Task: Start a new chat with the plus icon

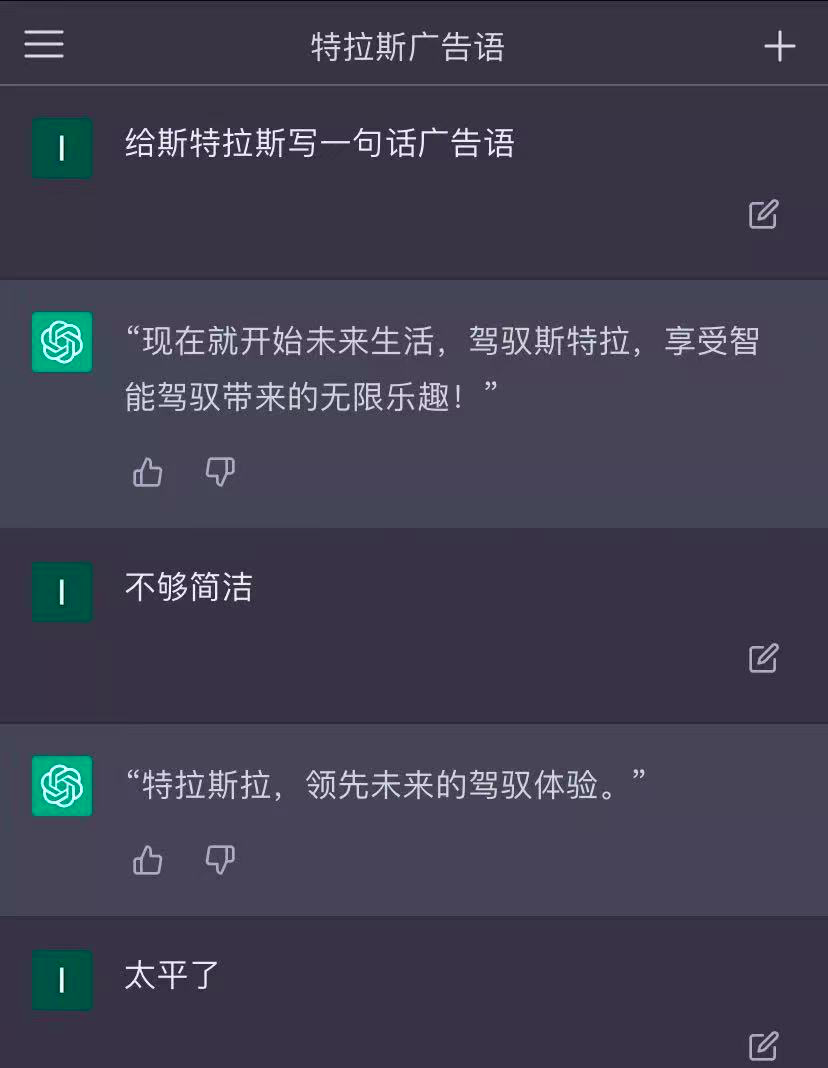Action: 780,44
